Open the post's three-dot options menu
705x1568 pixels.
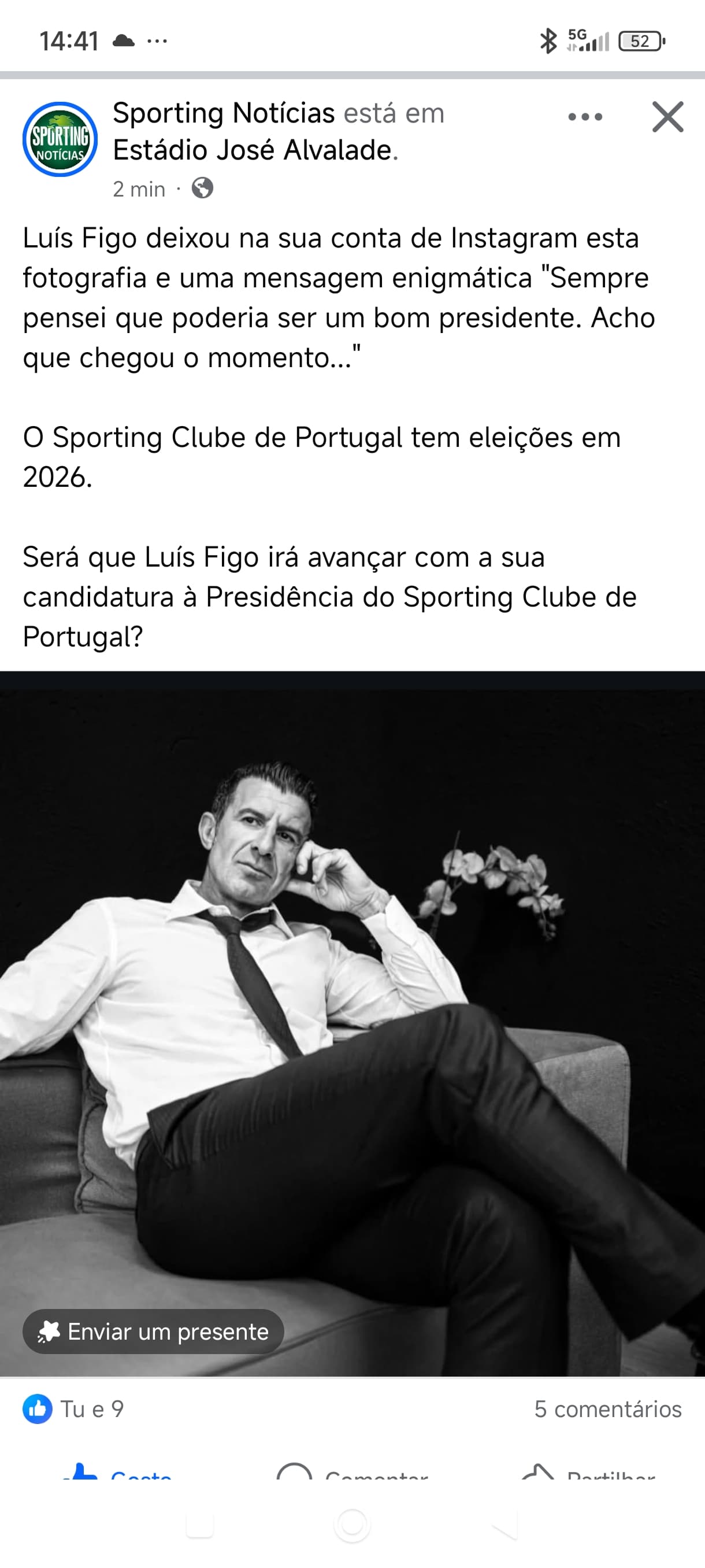coord(585,117)
